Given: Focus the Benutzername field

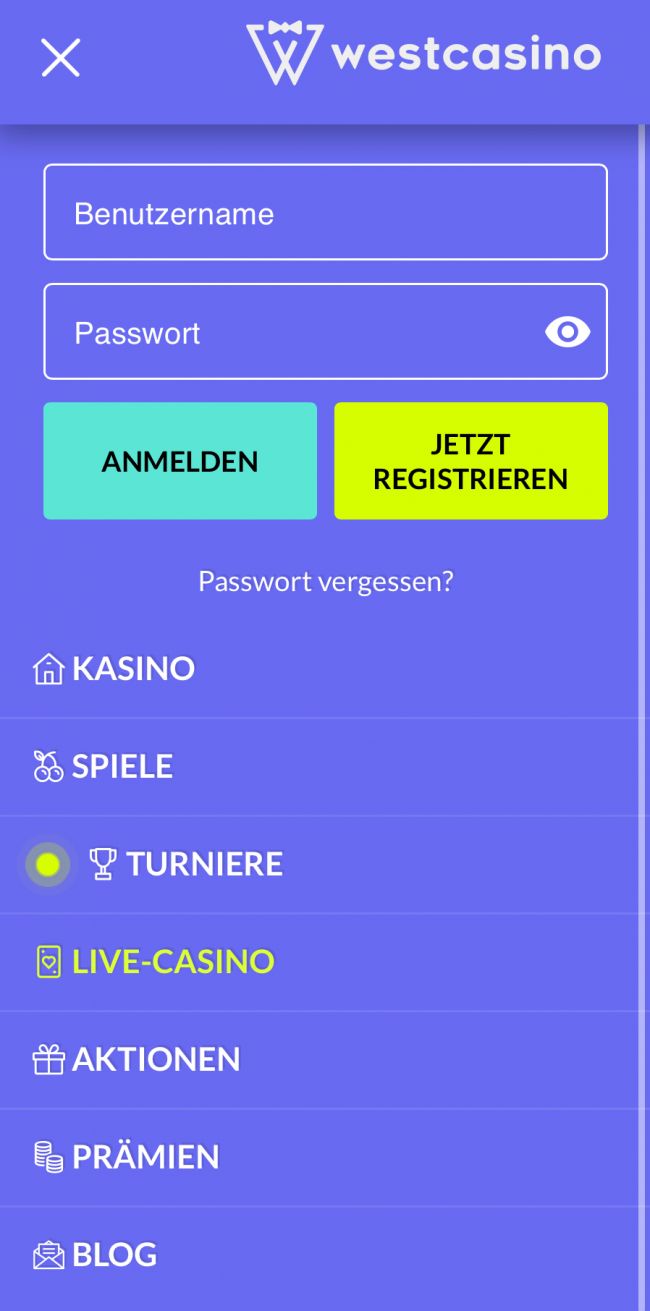Looking at the screenshot, I should pos(325,213).
